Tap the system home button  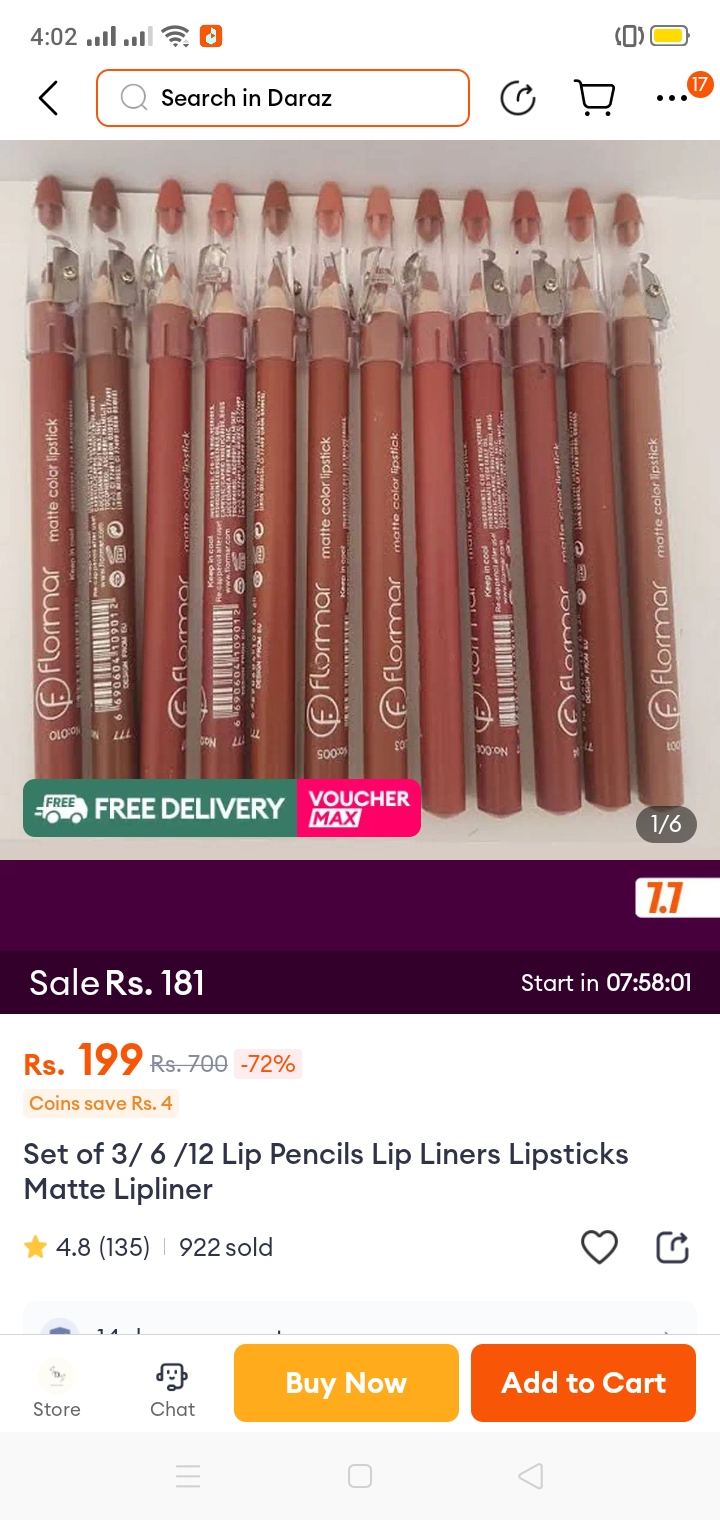(x=360, y=1476)
